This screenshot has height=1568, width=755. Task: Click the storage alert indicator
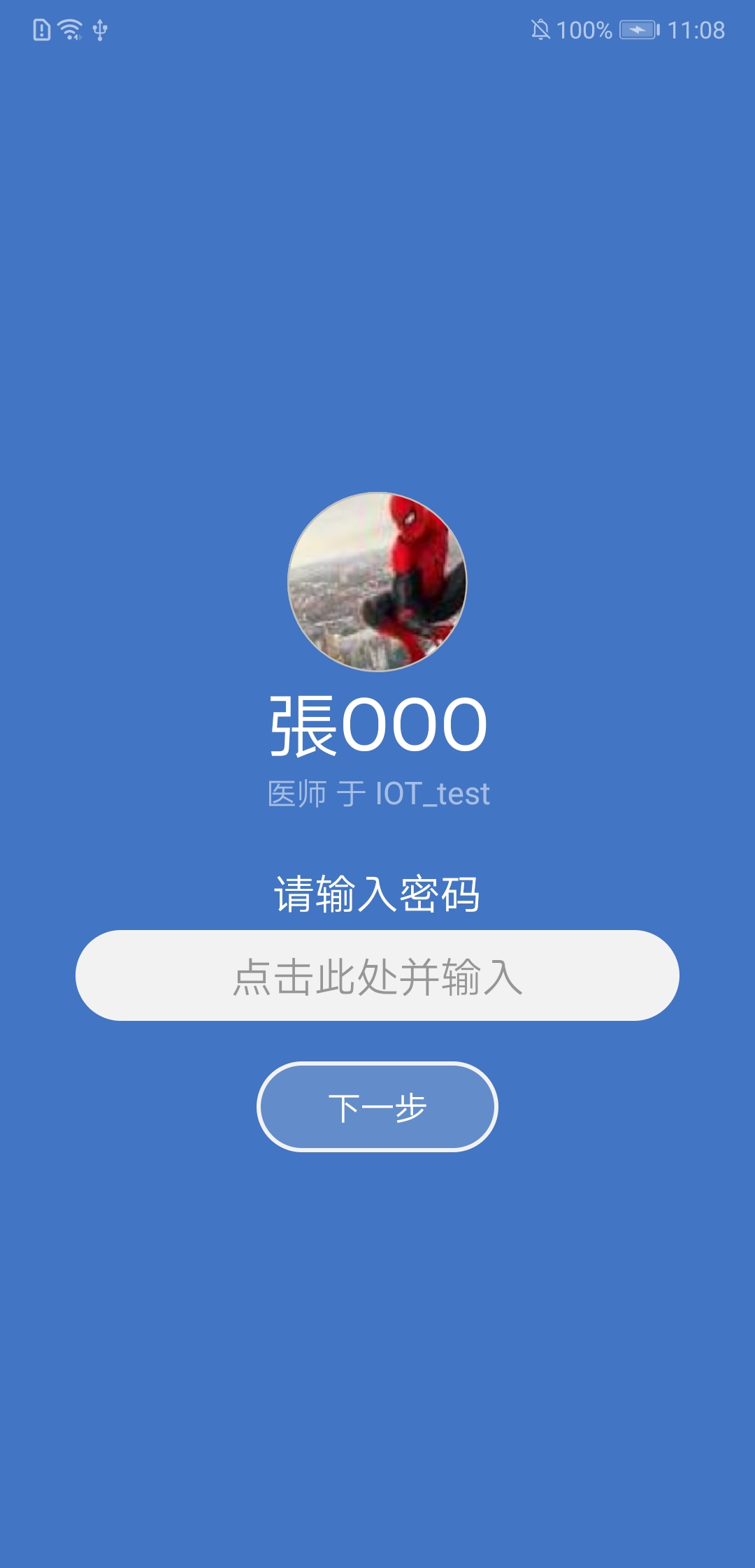[41, 29]
